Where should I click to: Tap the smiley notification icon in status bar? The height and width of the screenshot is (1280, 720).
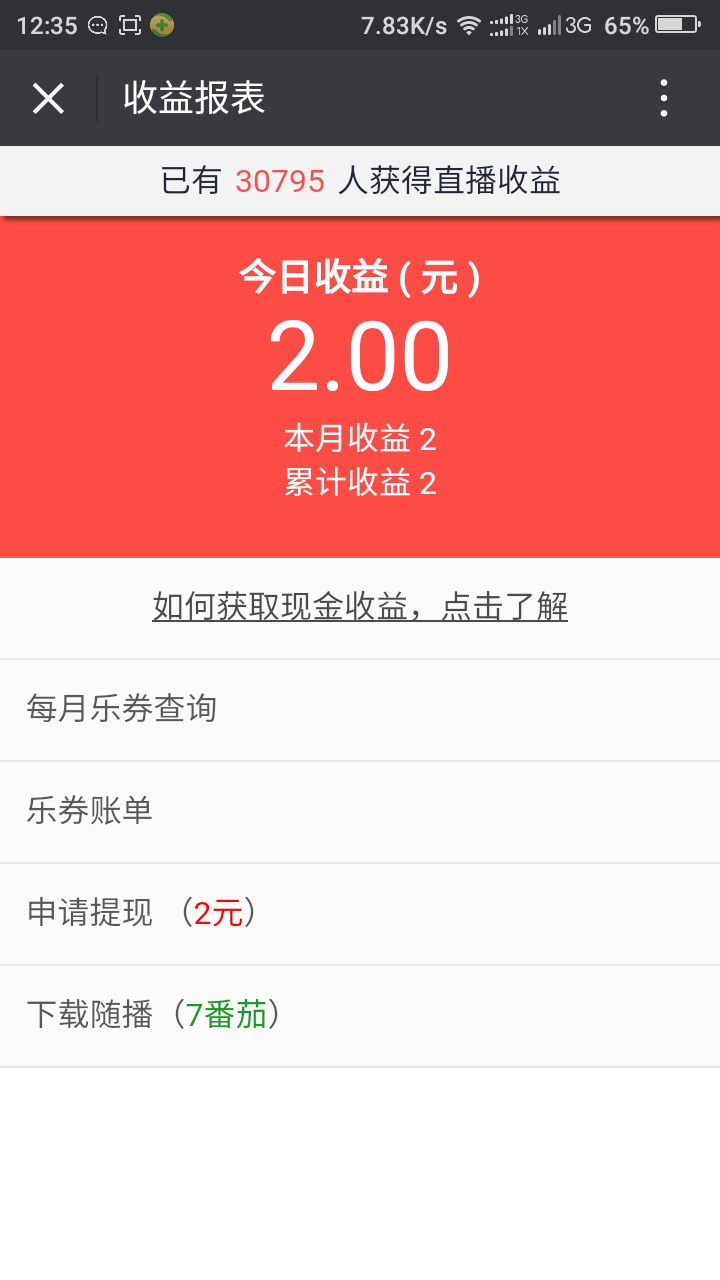[x=98, y=22]
